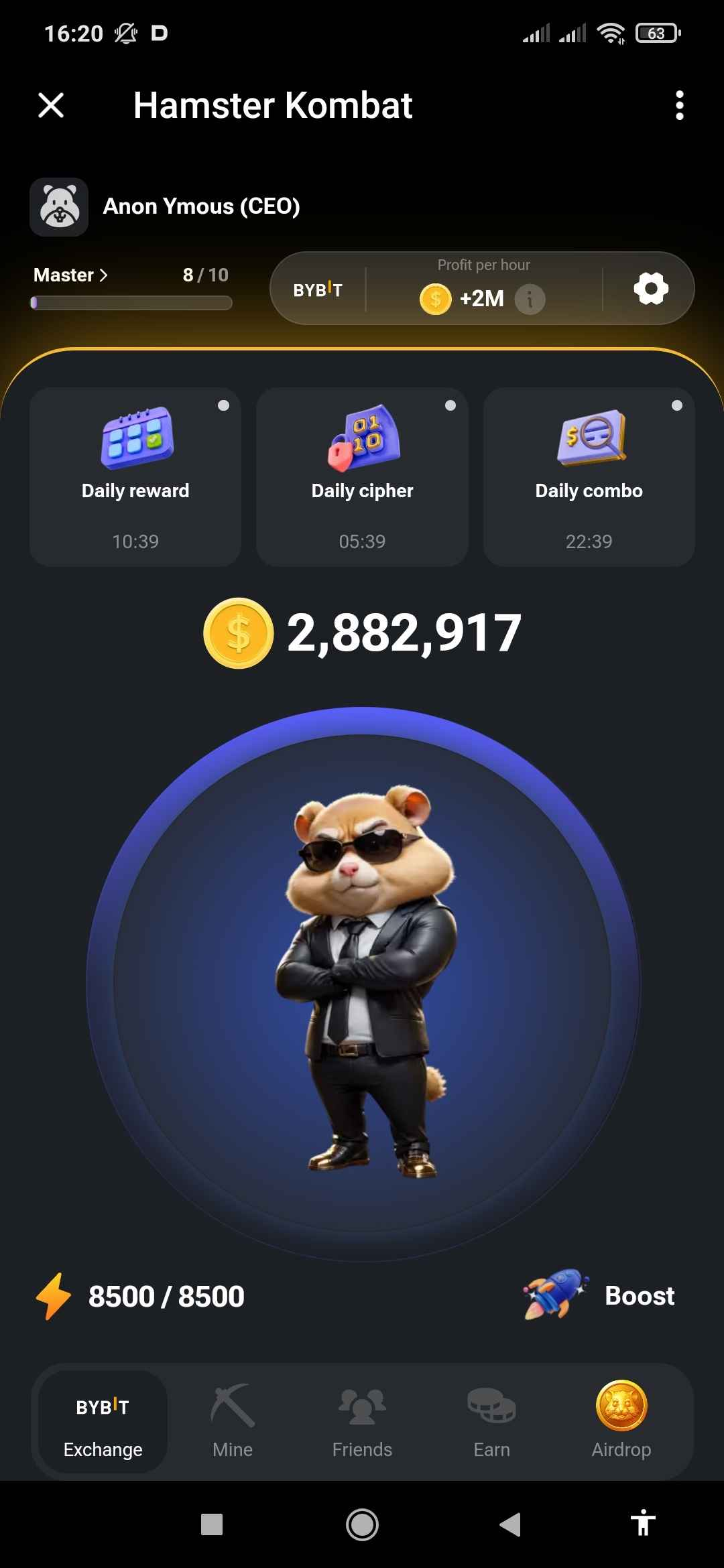Viewport: 724px width, 1568px height.
Task: Open the Earn tab
Action: point(491,1422)
